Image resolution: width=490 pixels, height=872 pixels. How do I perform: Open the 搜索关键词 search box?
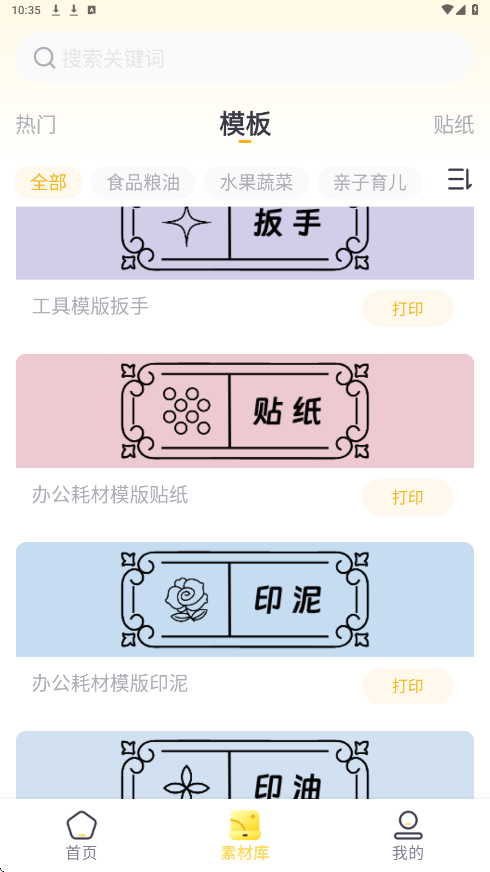tap(245, 58)
